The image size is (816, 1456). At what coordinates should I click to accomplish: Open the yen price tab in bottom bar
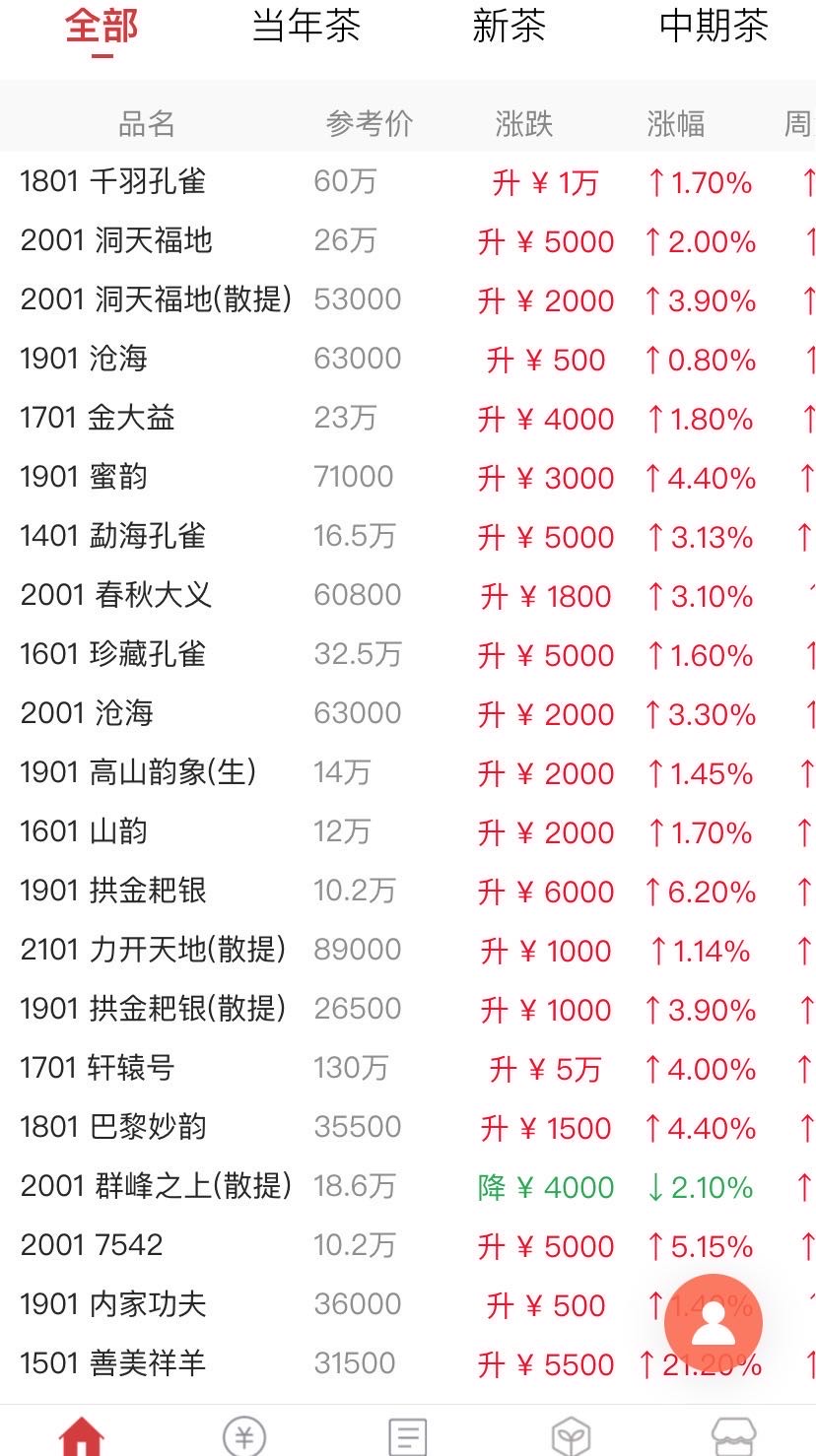pos(244,1436)
